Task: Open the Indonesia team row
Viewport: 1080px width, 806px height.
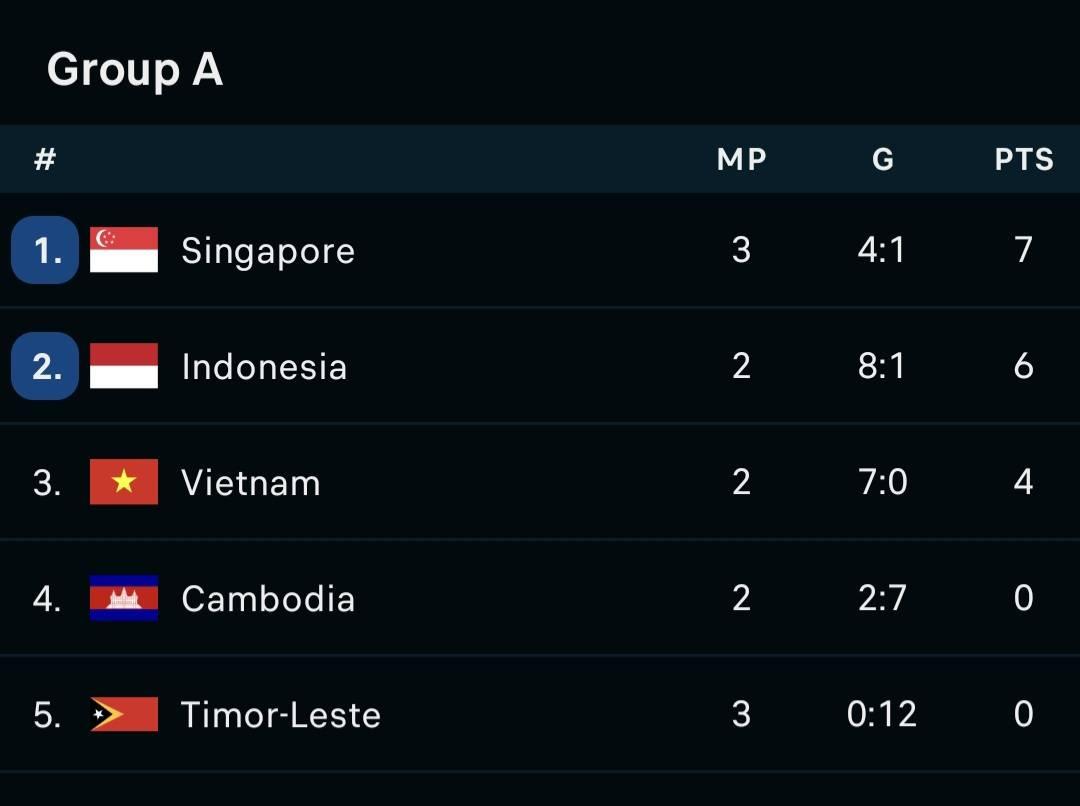Action: [x=540, y=366]
